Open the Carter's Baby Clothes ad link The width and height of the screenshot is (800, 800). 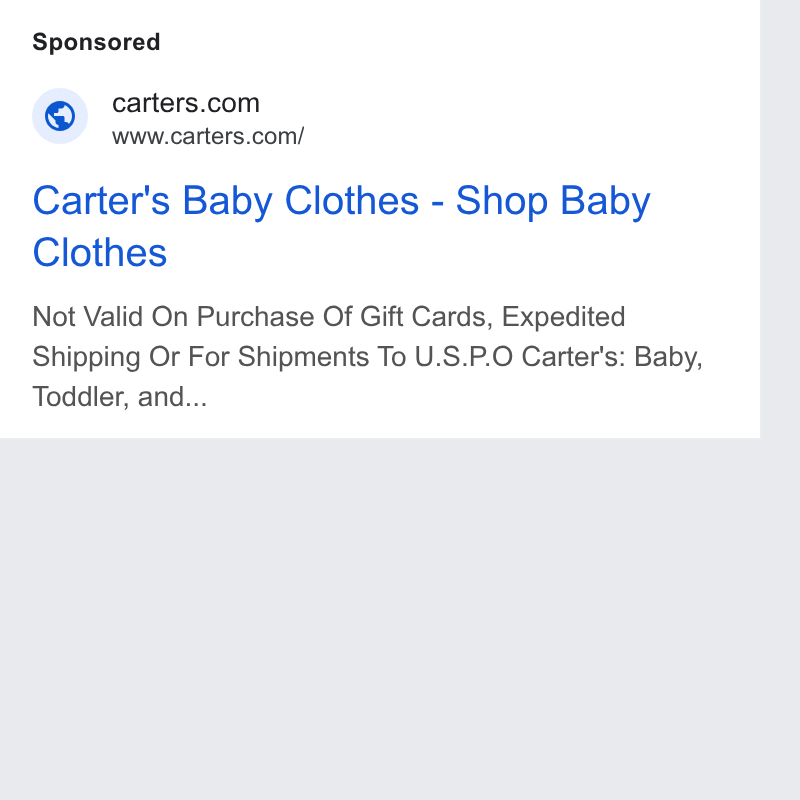tap(341, 226)
